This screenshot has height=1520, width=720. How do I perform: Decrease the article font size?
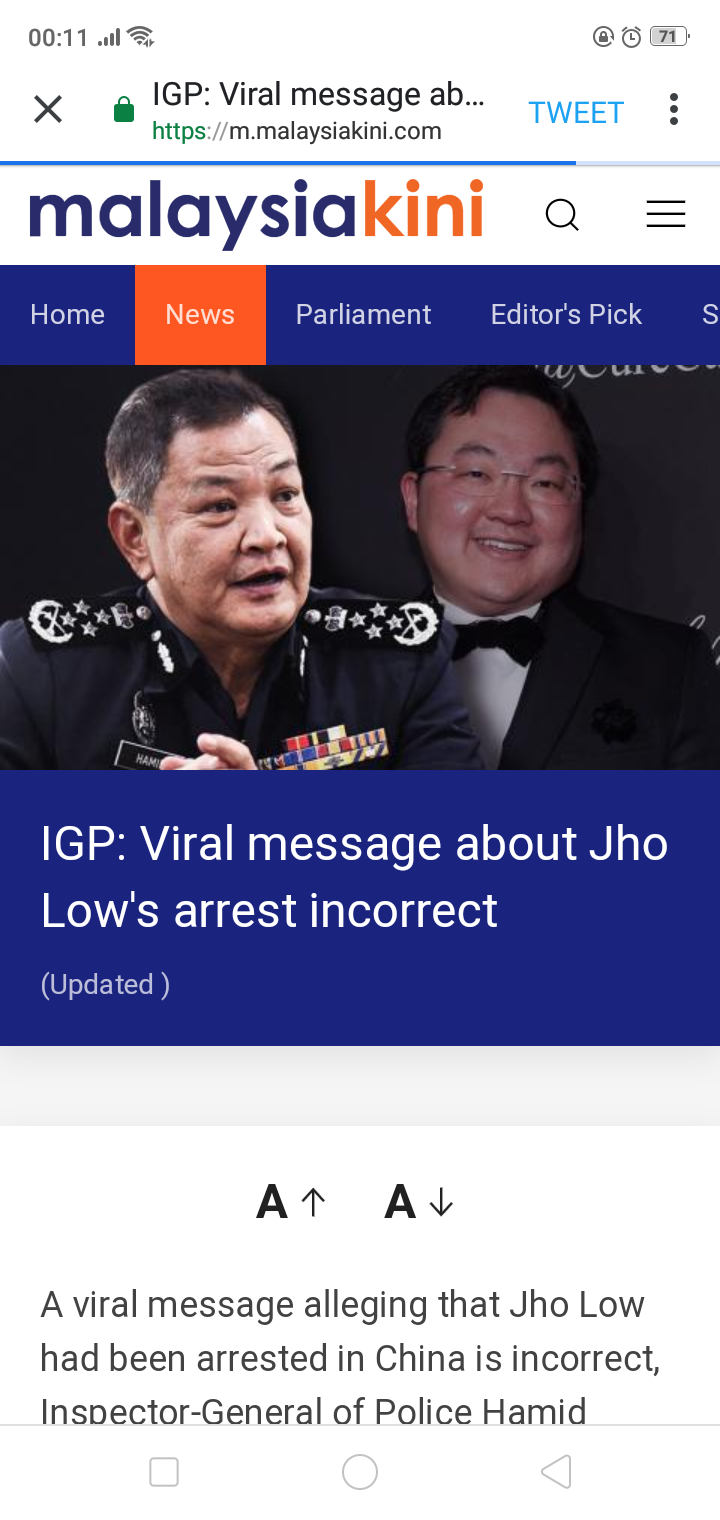419,1202
